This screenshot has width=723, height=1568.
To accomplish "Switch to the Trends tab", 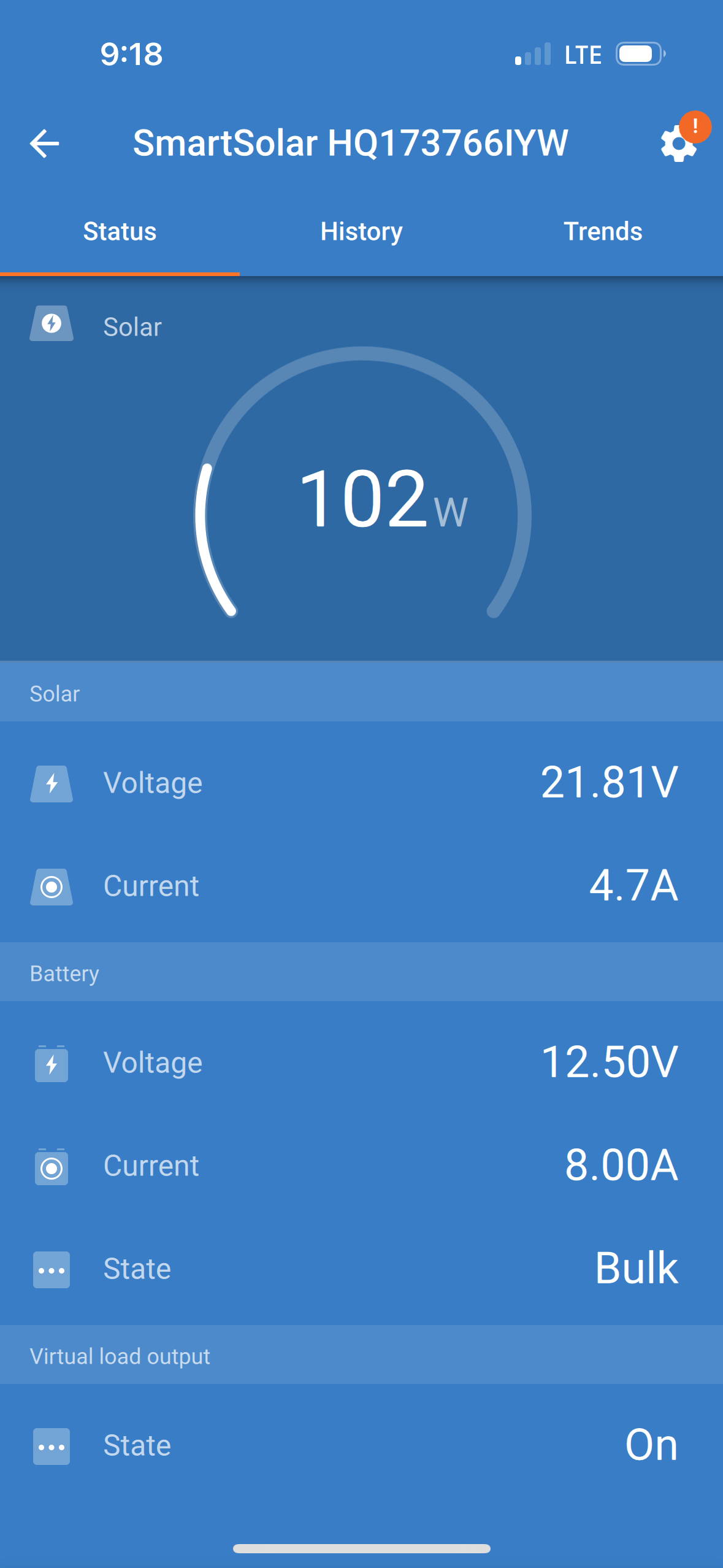I will pyautogui.click(x=603, y=232).
